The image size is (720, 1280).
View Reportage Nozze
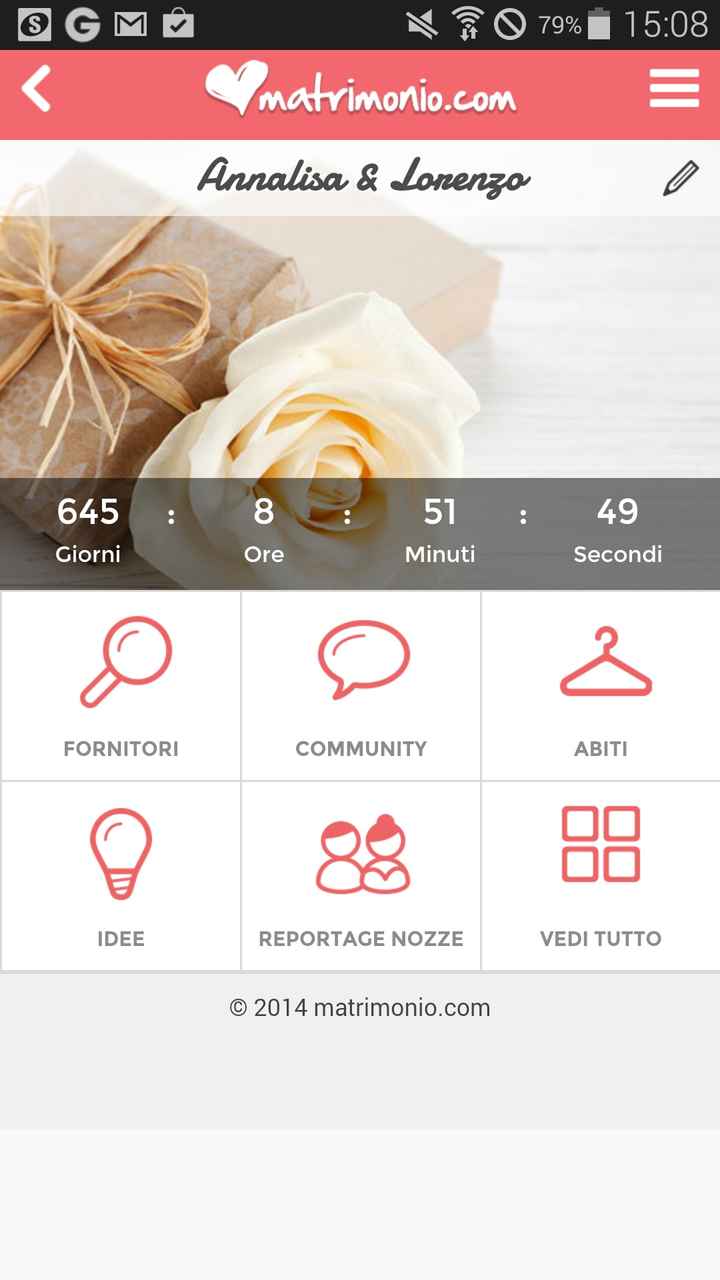(x=361, y=876)
